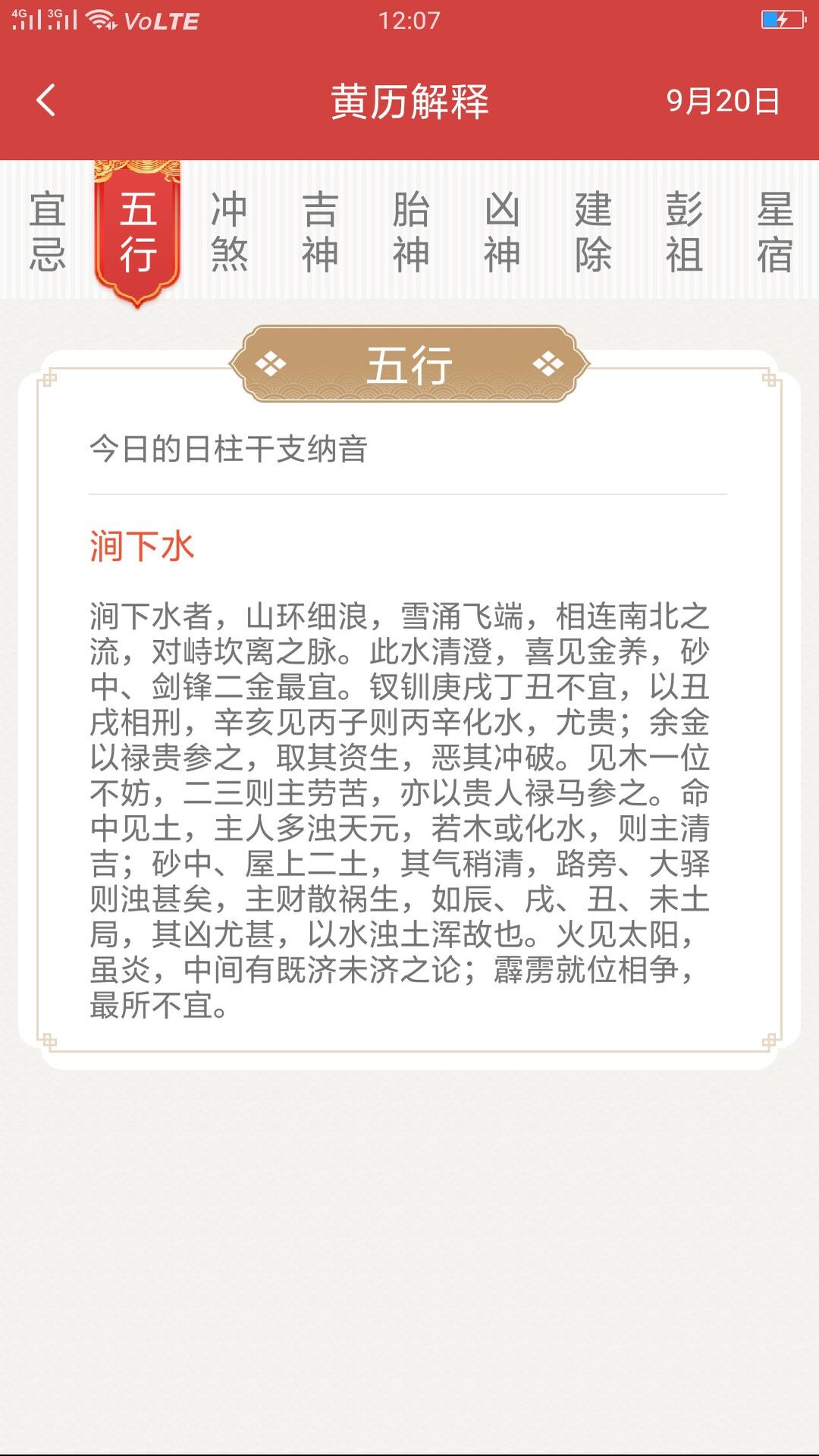Open the 凶神 tab

click(502, 231)
